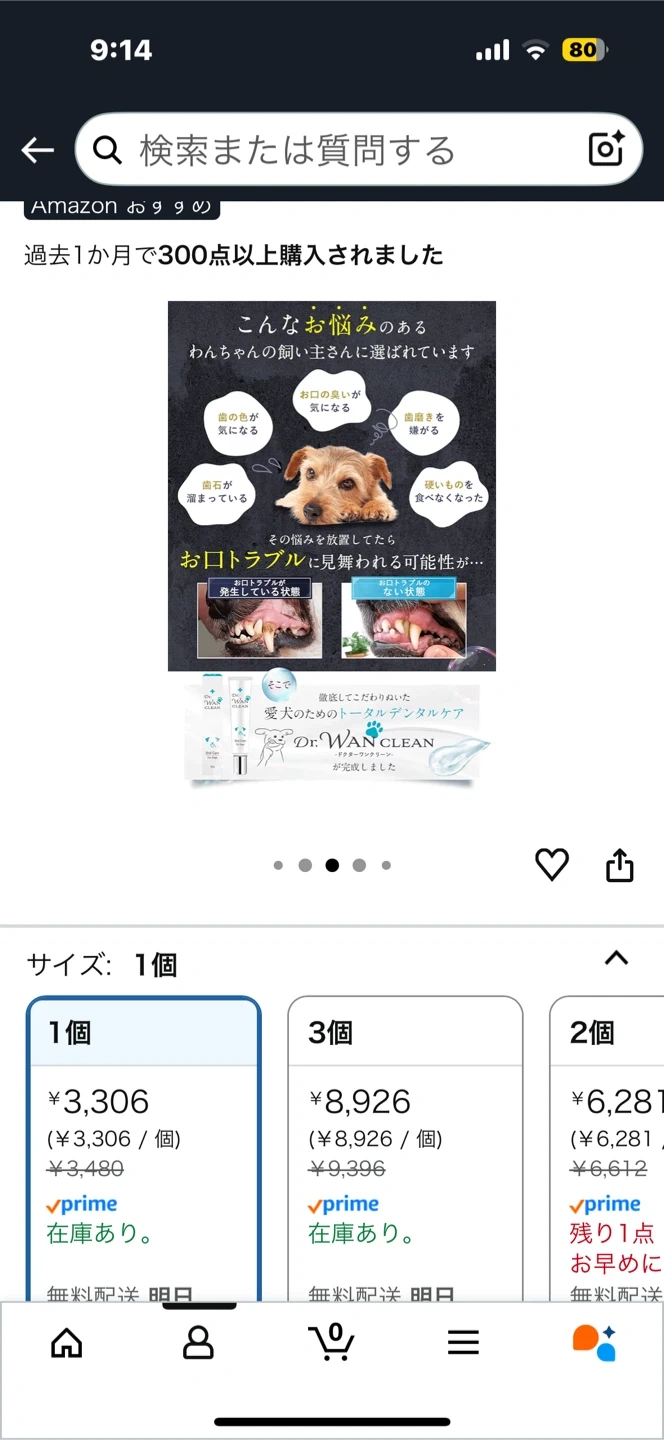
Task: Open the product image gallery
Action: point(331,540)
